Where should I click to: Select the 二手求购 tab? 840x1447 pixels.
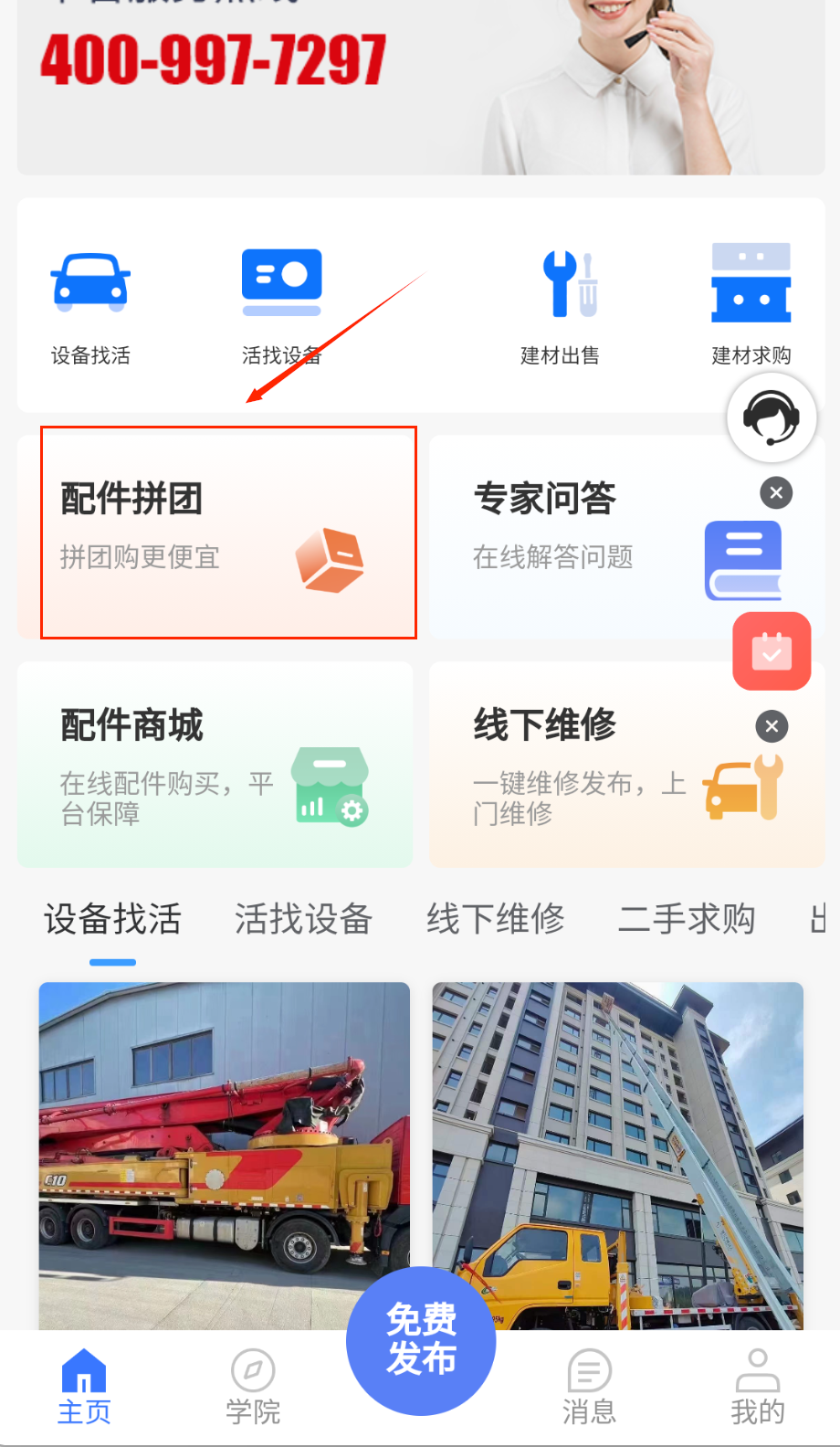687,919
